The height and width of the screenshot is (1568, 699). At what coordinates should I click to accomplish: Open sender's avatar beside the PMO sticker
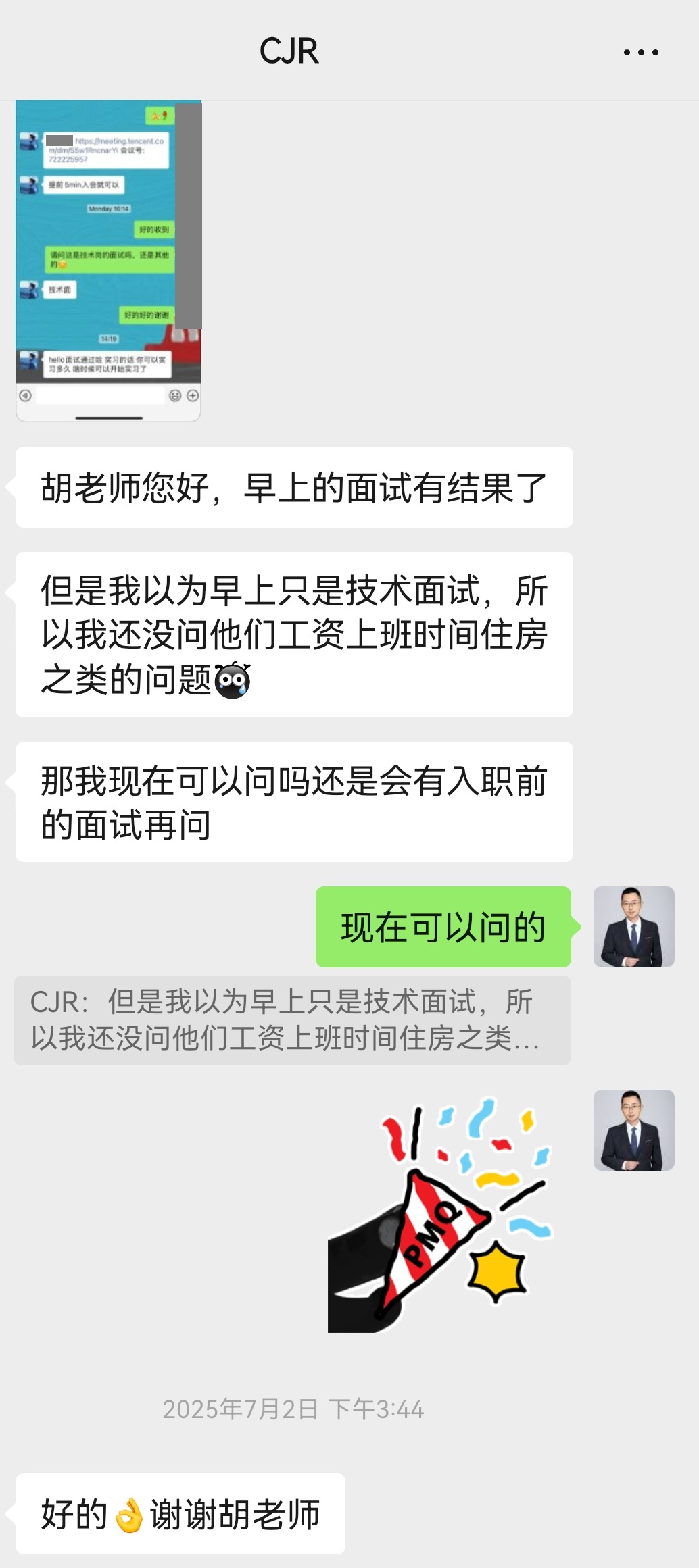(x=633, y=1130)
